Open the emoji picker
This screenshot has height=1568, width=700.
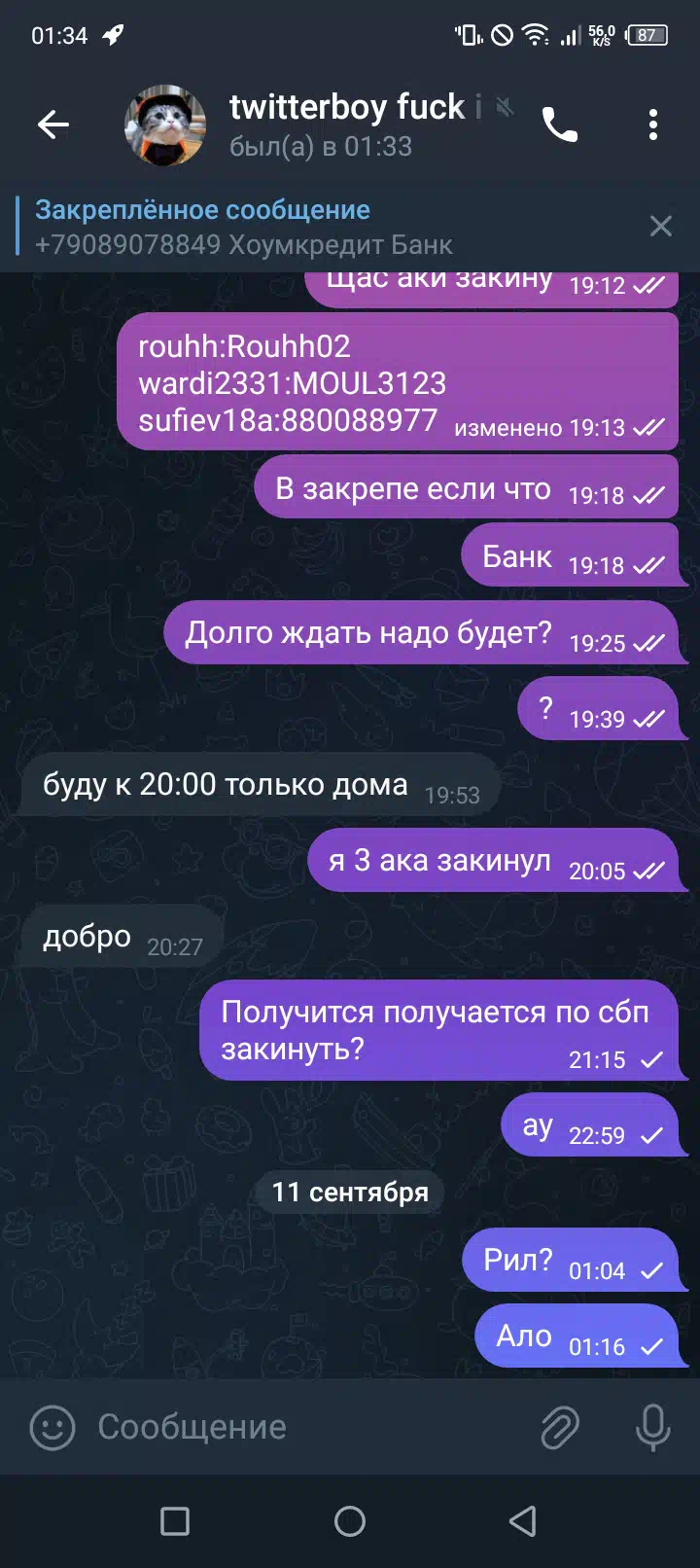coord(52,1427)
